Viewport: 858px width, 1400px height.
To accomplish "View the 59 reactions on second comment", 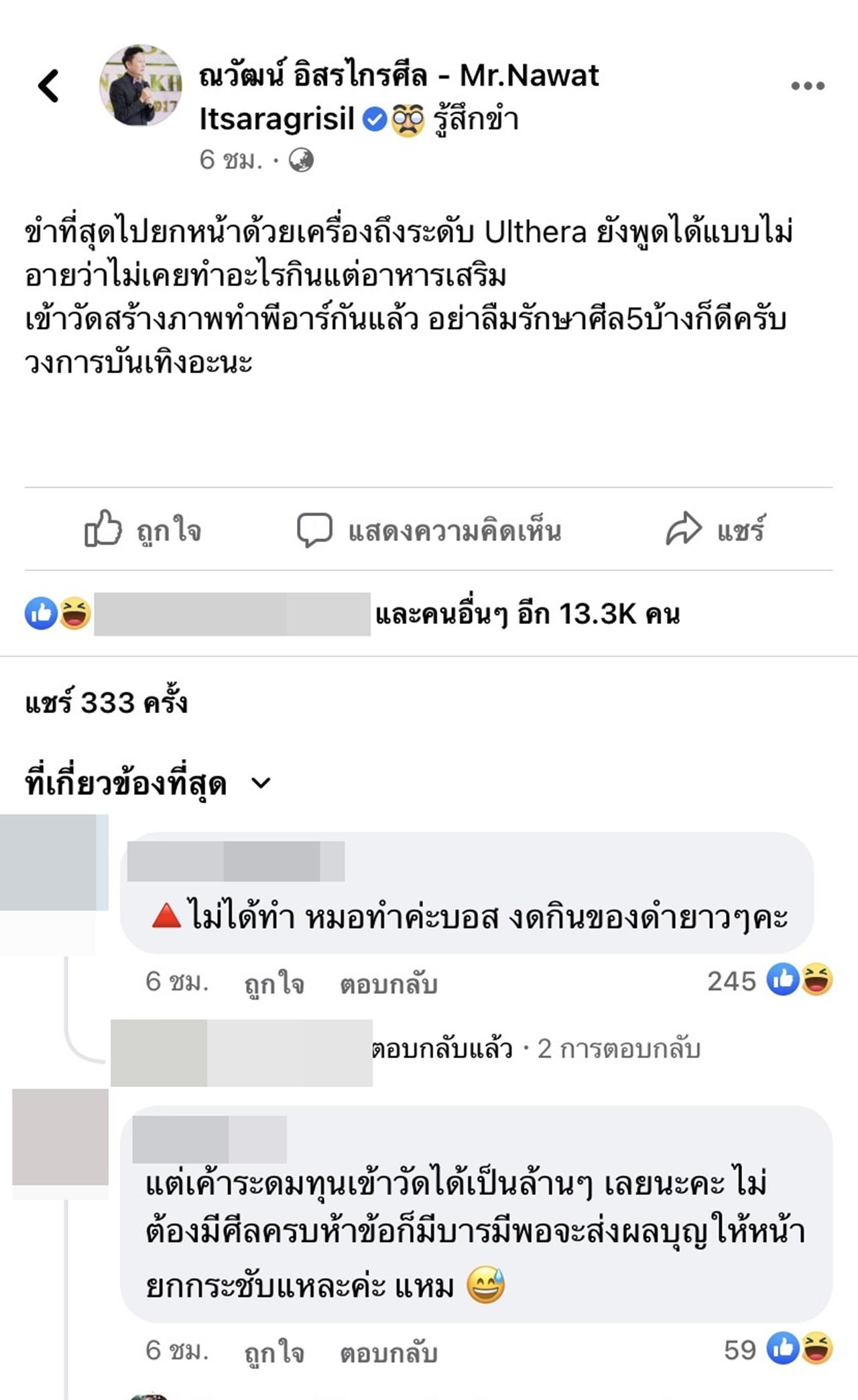I will coord(778,1350).
